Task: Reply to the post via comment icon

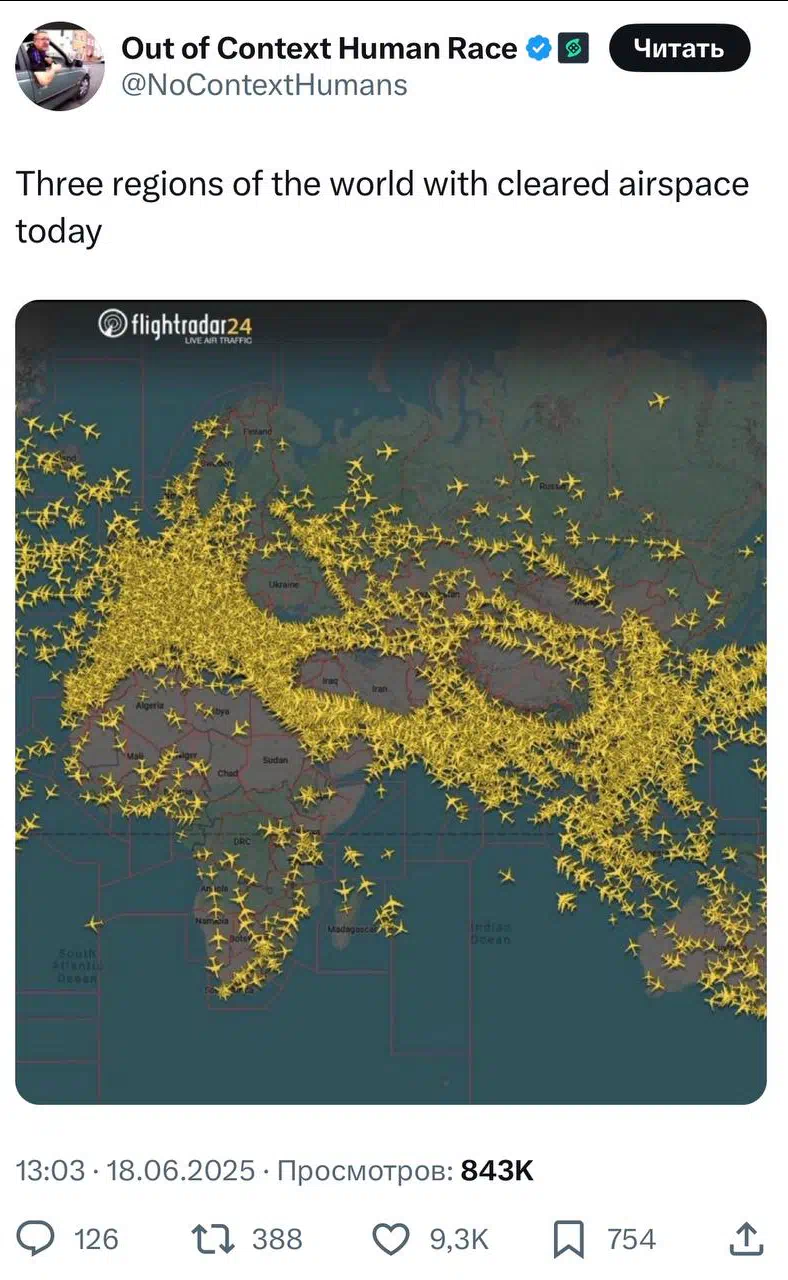Action: coord(39,1239)
